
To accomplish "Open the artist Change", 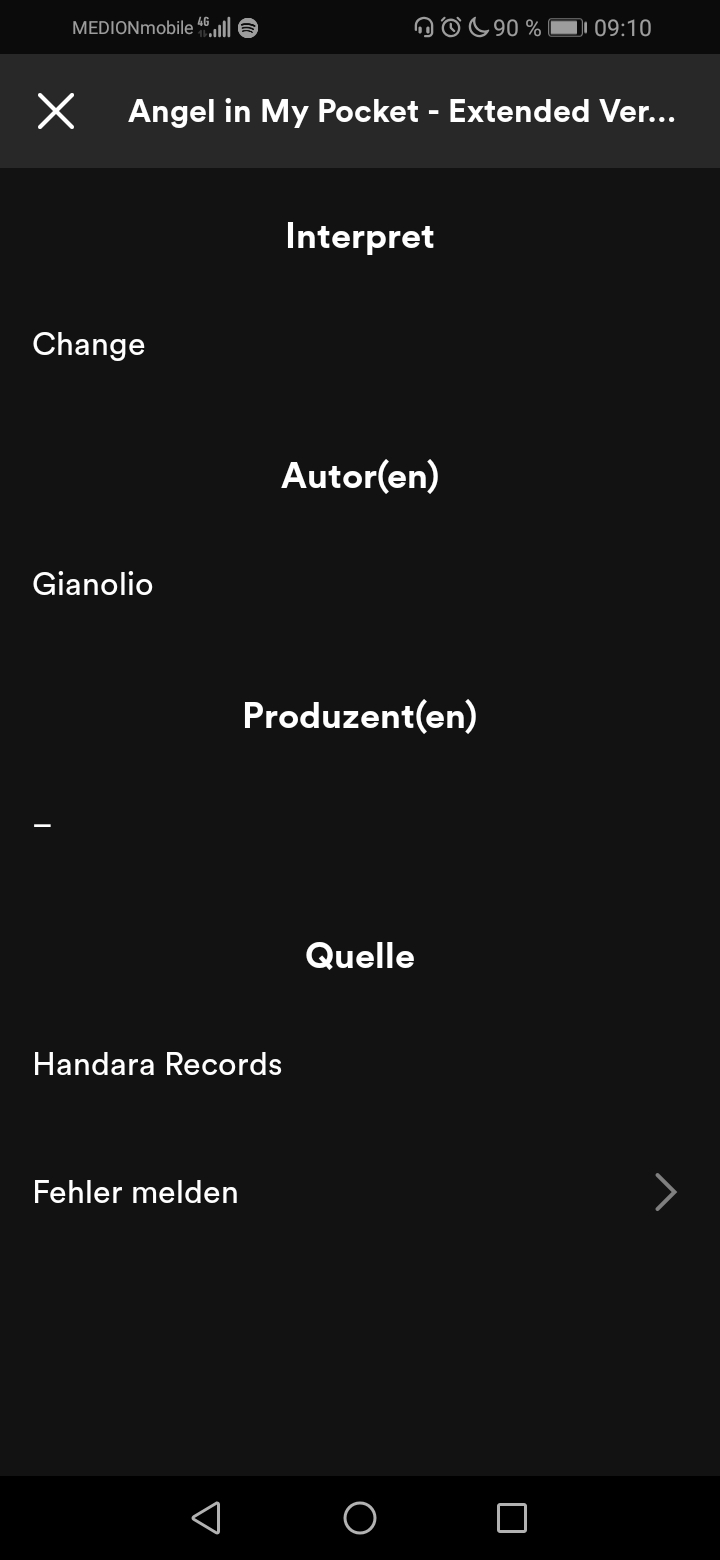I will point(89,344).
